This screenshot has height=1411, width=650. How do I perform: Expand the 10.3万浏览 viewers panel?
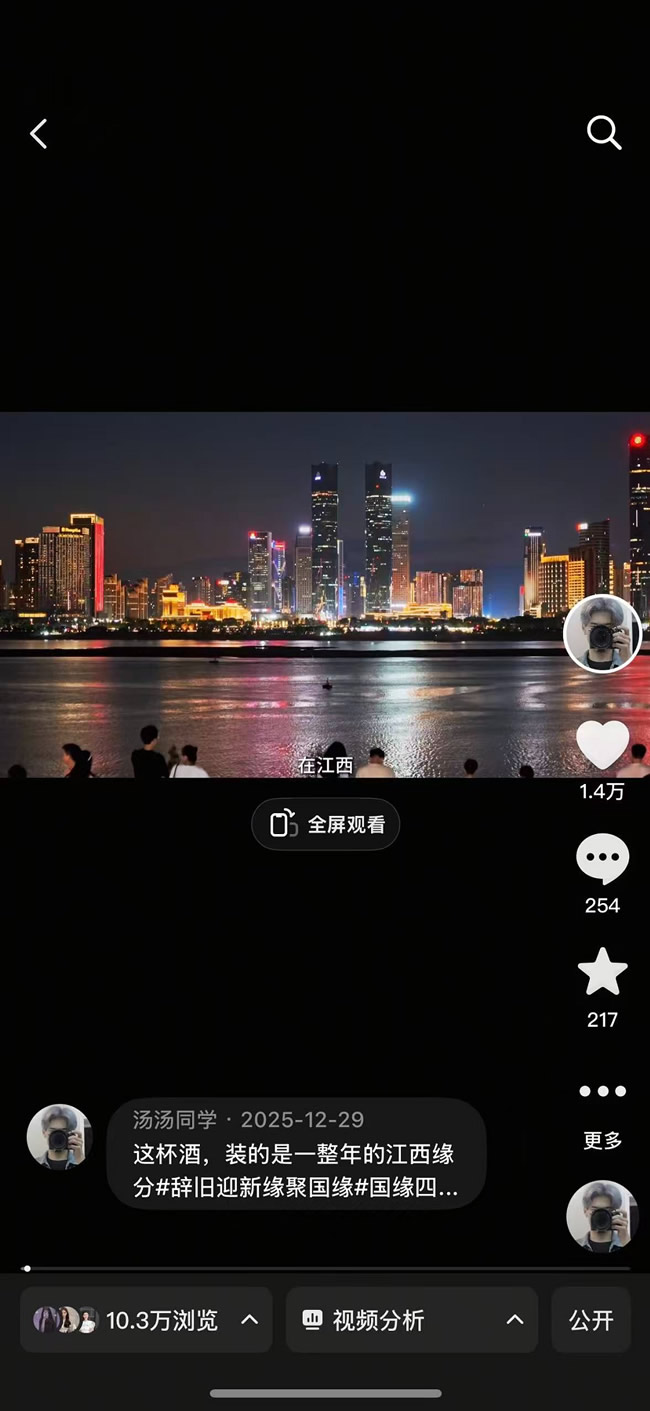coord(146,1320)
